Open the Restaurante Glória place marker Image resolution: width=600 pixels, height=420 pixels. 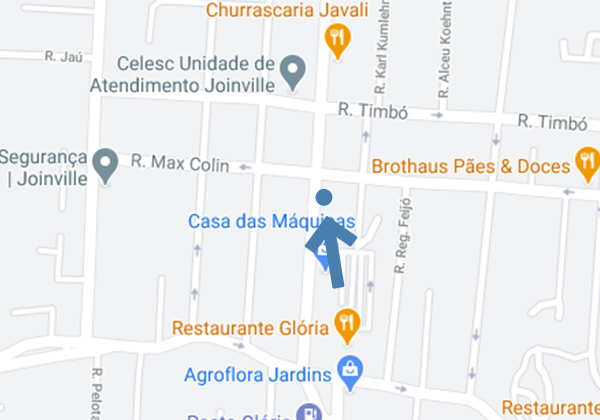click(347, 322)
